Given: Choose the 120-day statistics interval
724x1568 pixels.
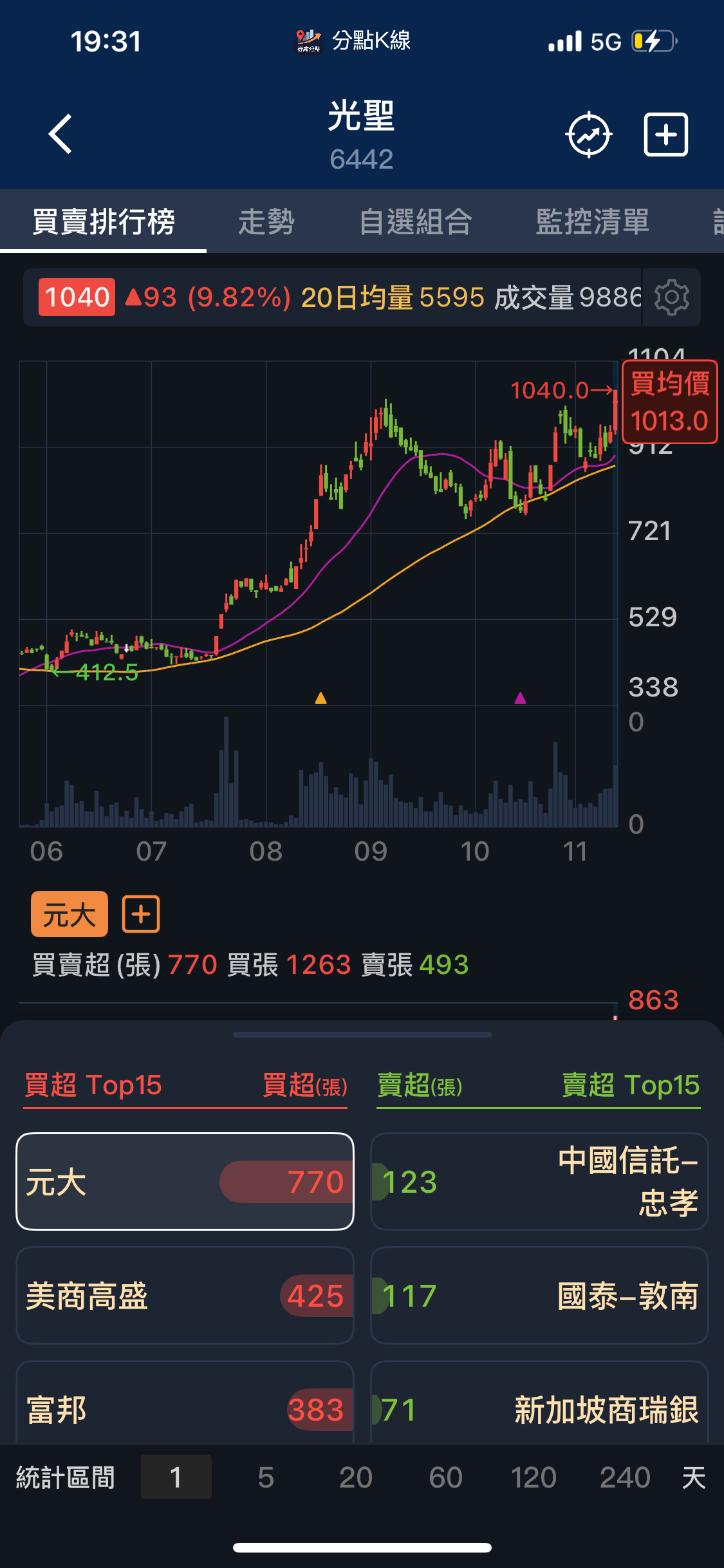Looking at the screenshot, I should [x=534, y=1477].
